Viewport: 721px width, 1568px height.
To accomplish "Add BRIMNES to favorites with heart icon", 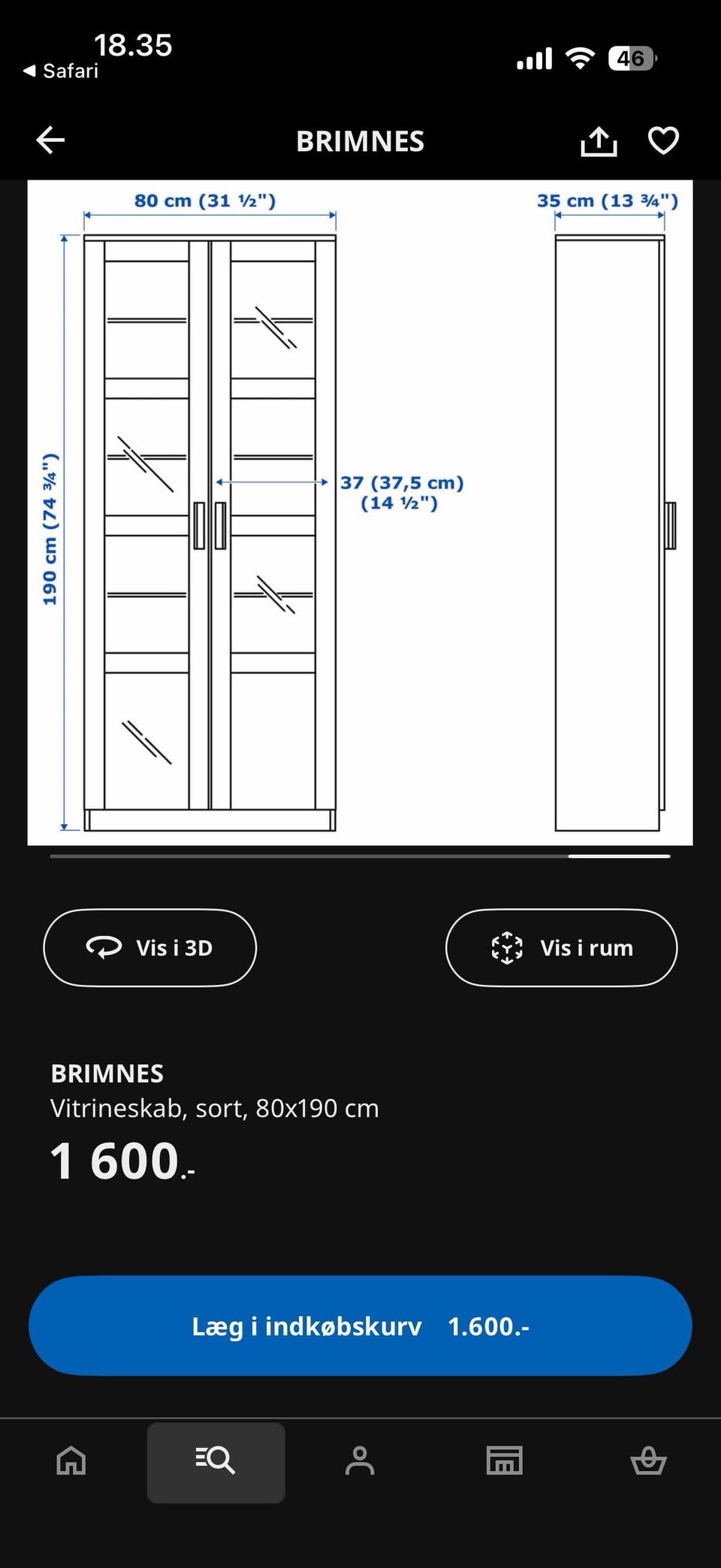I will click(x=664, y=140).
